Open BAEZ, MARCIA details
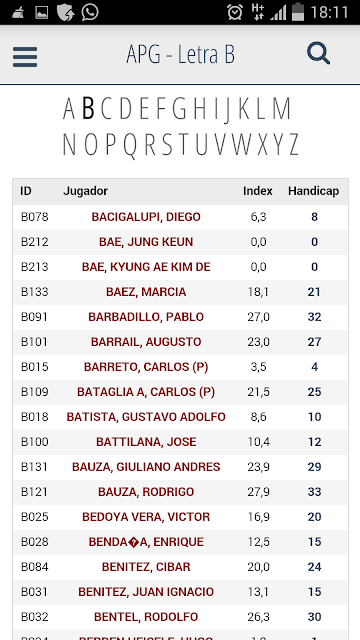 pyautogui.click(x=146, y=292)
